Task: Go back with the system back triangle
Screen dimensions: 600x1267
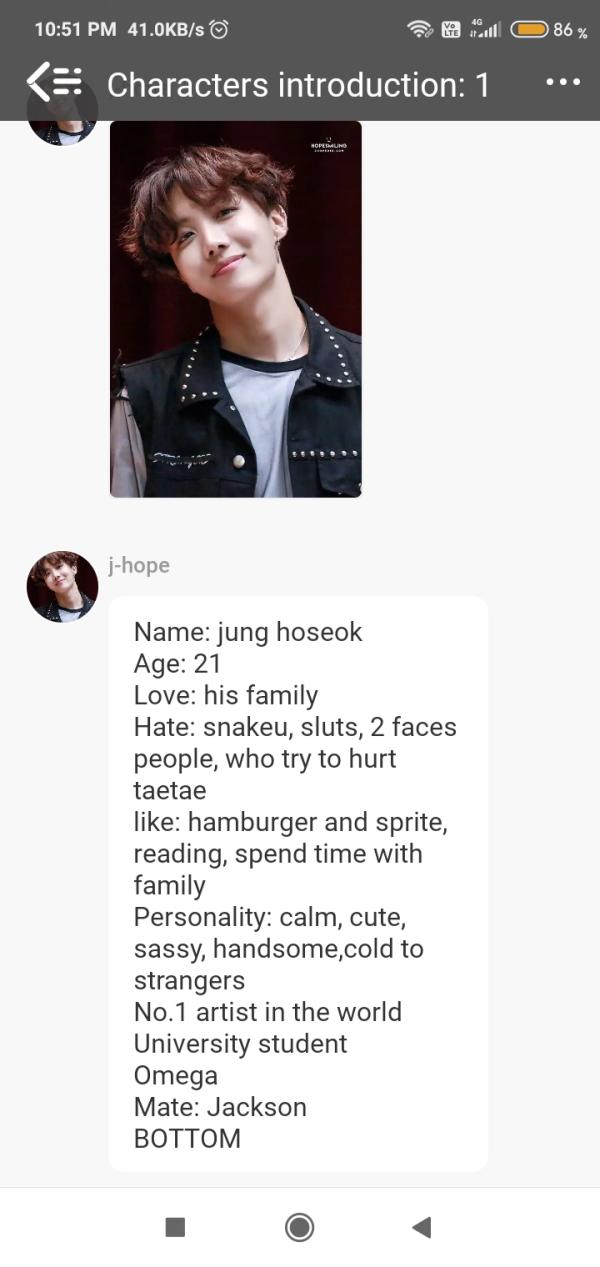Action: [x=421, y=1227]
